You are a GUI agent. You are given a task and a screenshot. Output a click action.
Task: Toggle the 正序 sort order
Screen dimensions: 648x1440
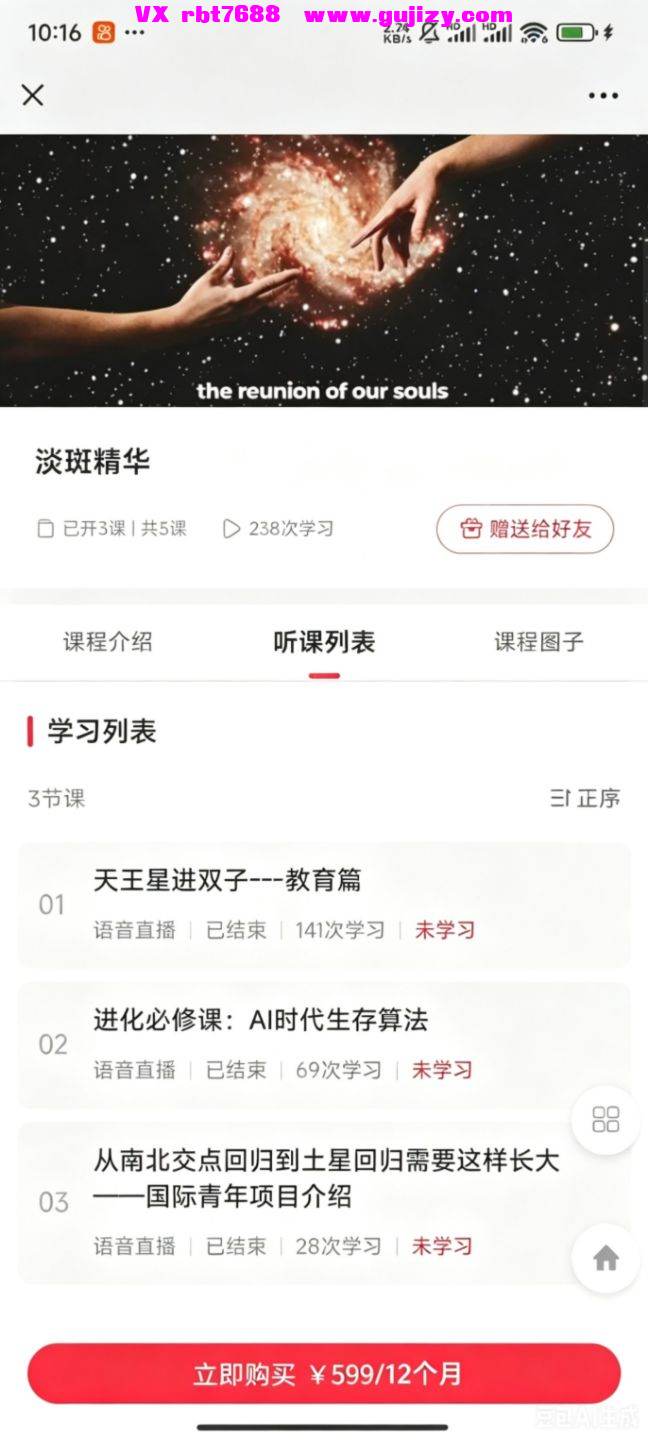coord(585,798)
